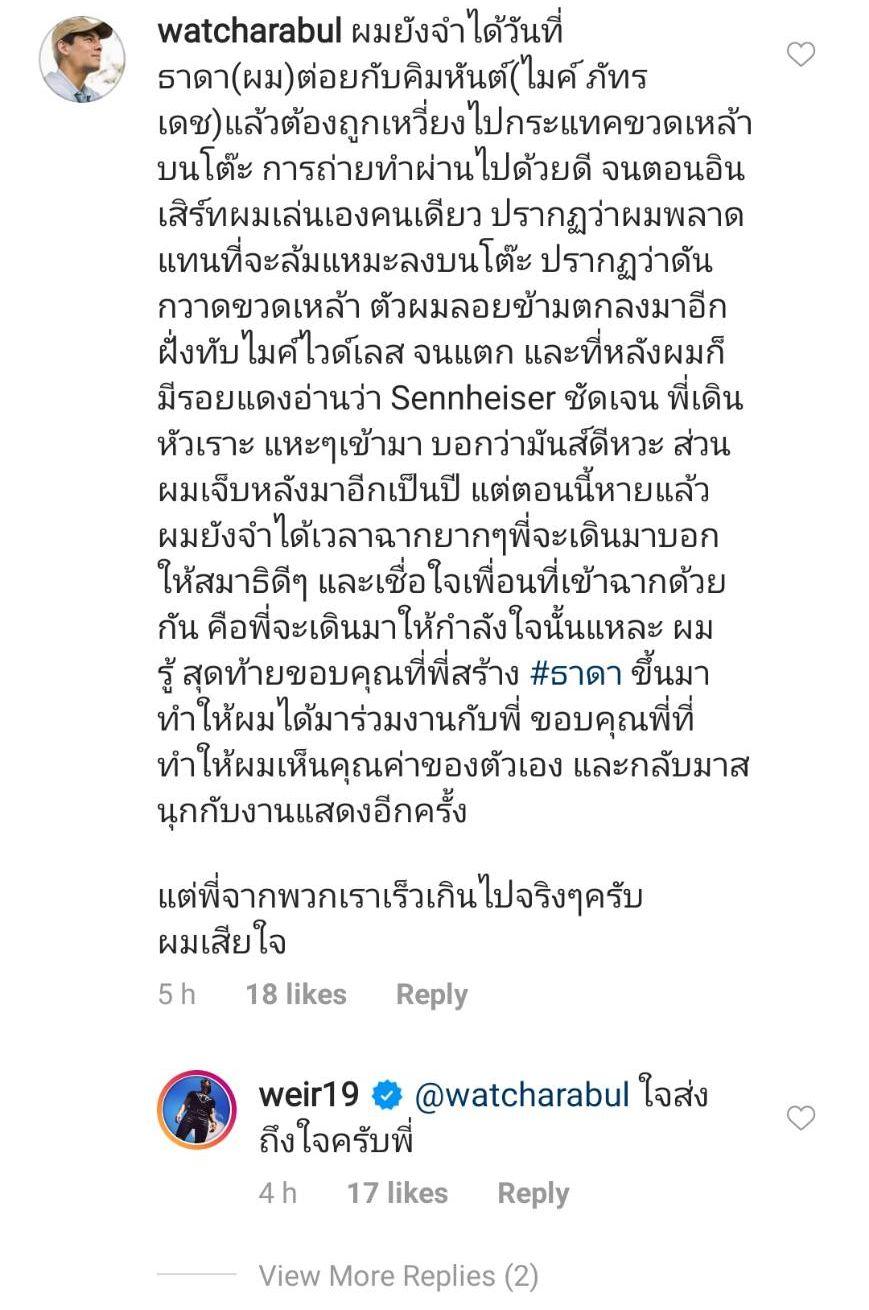Viewport: 869px width, 1310px height.
Task: Open the #ธาดา hashtag
Action: (576, 674)
